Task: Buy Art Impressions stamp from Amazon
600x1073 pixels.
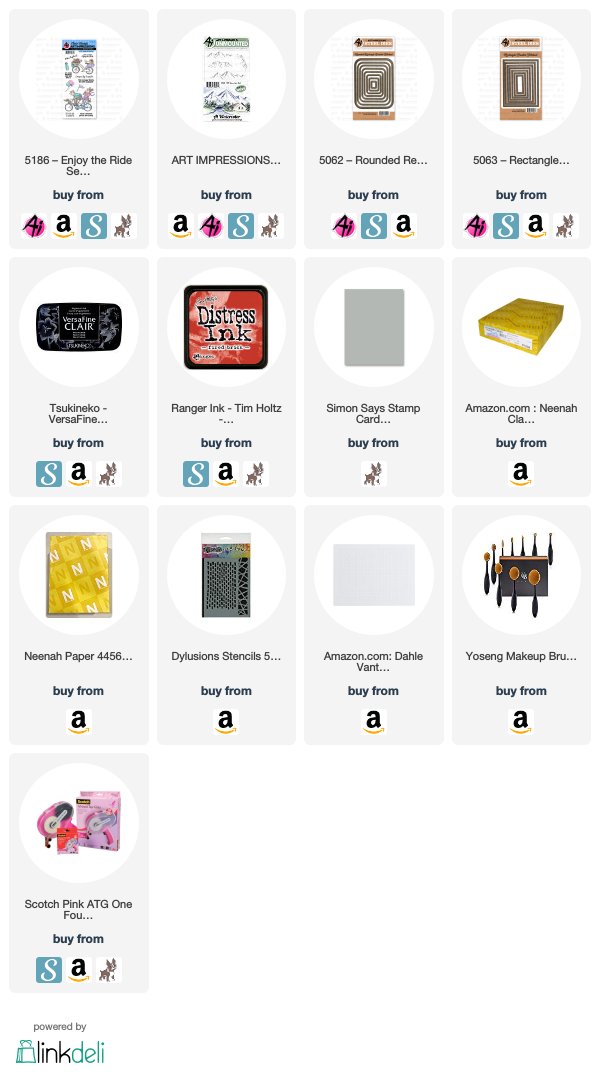Action: pyautogui.click(x=181, y=226)
